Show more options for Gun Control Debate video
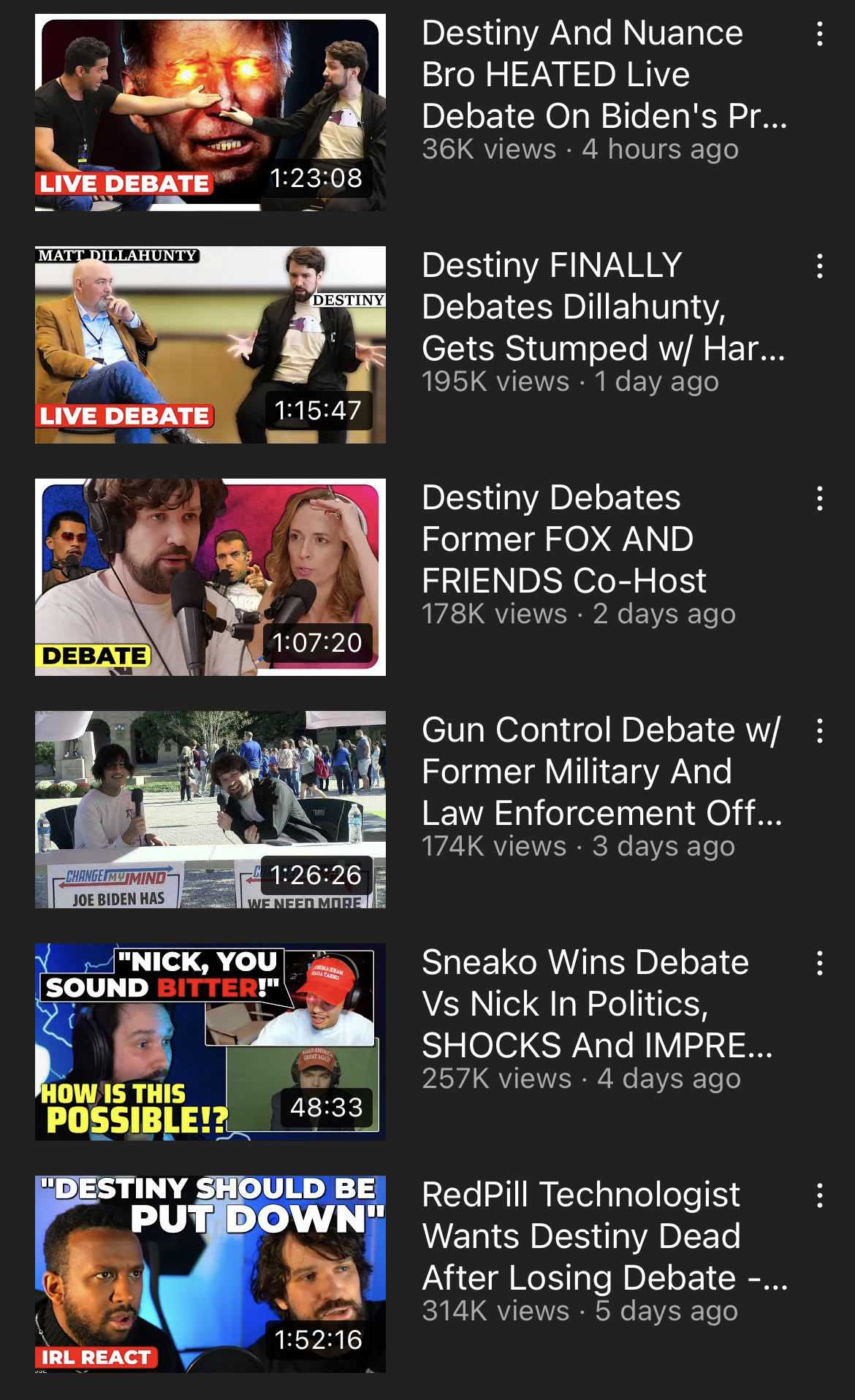855x1400 pixels. [x=820, y=731]
